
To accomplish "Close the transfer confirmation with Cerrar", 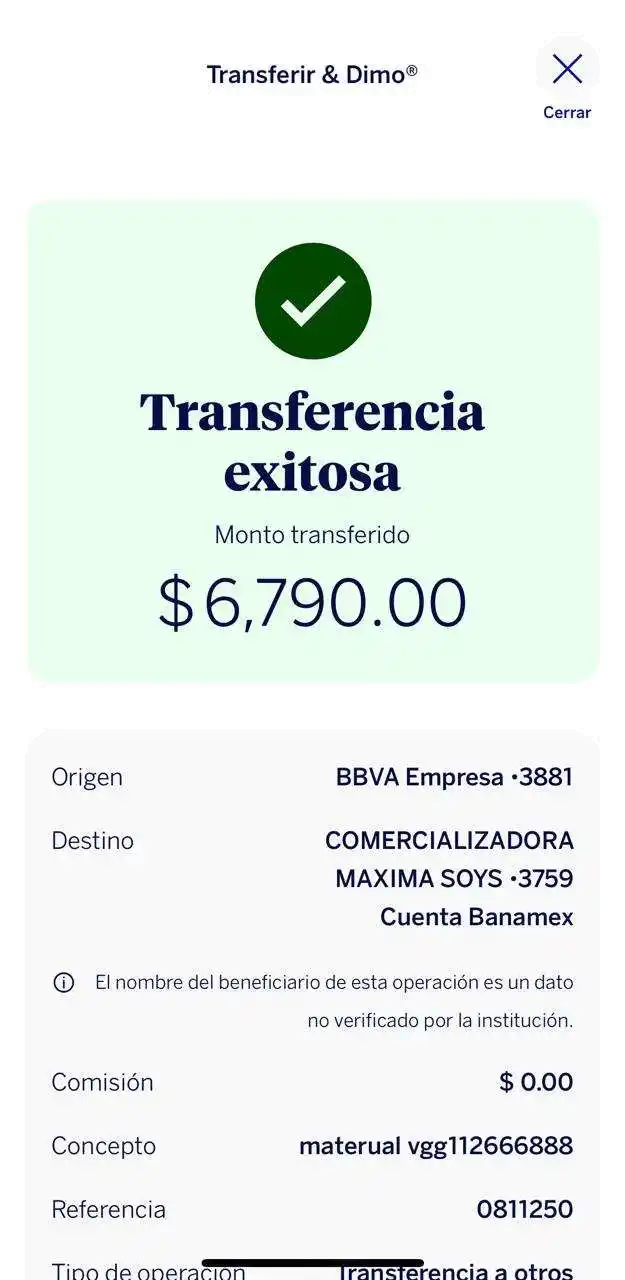I will click(x=567, y=84).
